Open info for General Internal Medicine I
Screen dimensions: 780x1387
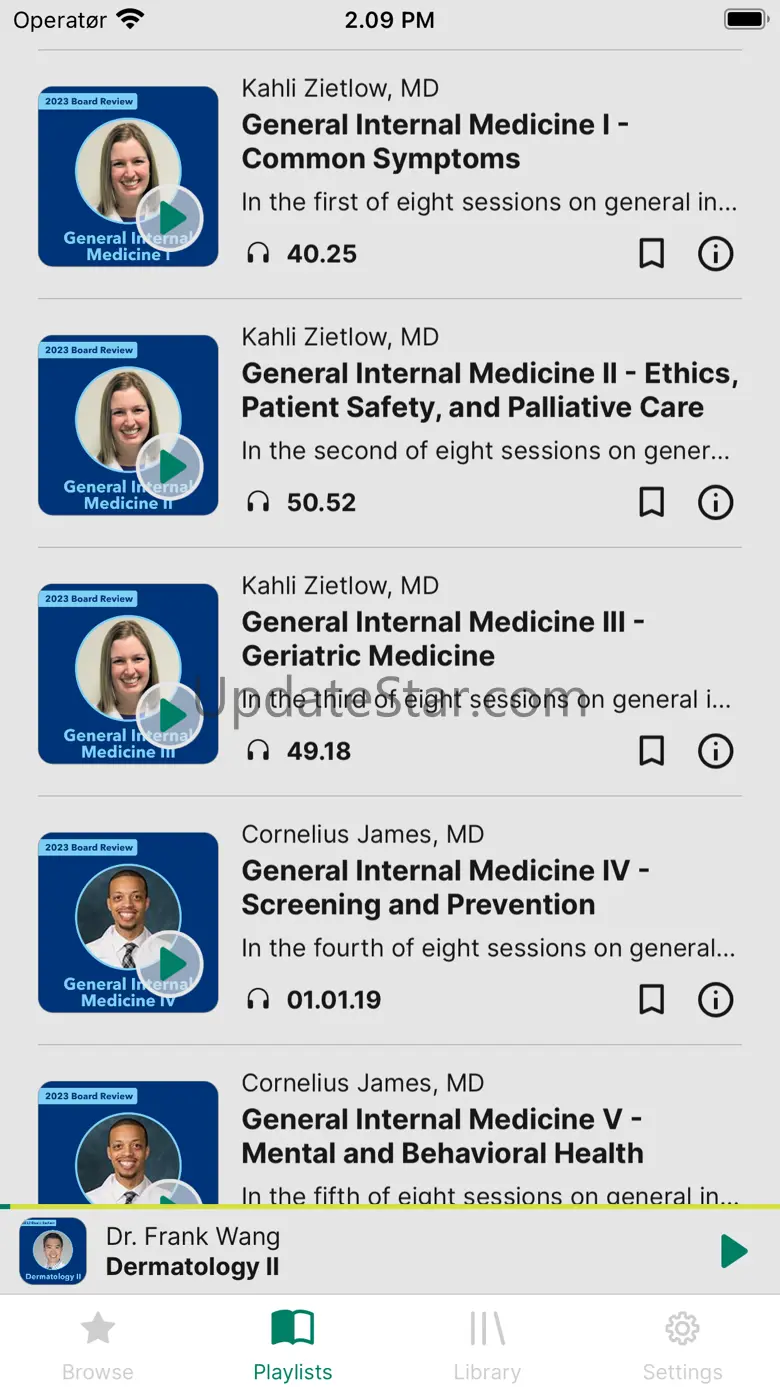715,254
